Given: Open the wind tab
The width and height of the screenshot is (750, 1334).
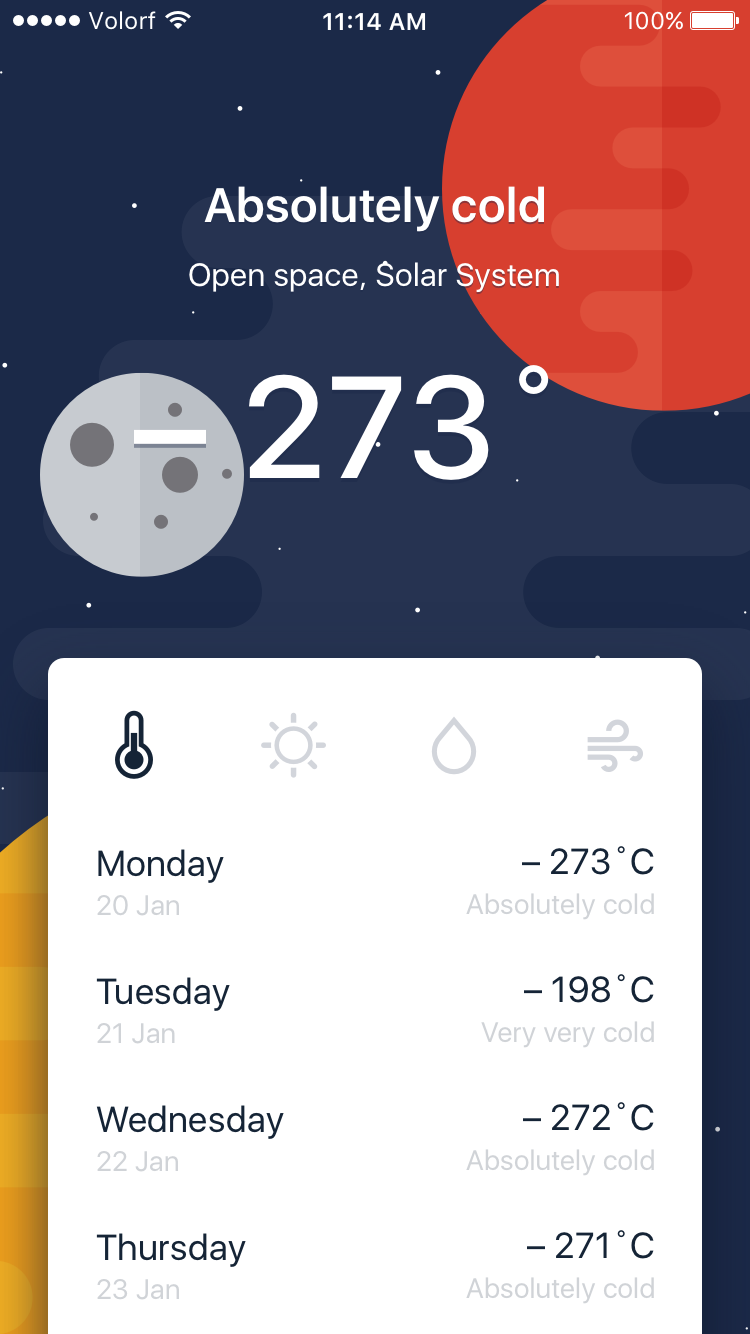Looking at the screenshot, I should (614, 746).
